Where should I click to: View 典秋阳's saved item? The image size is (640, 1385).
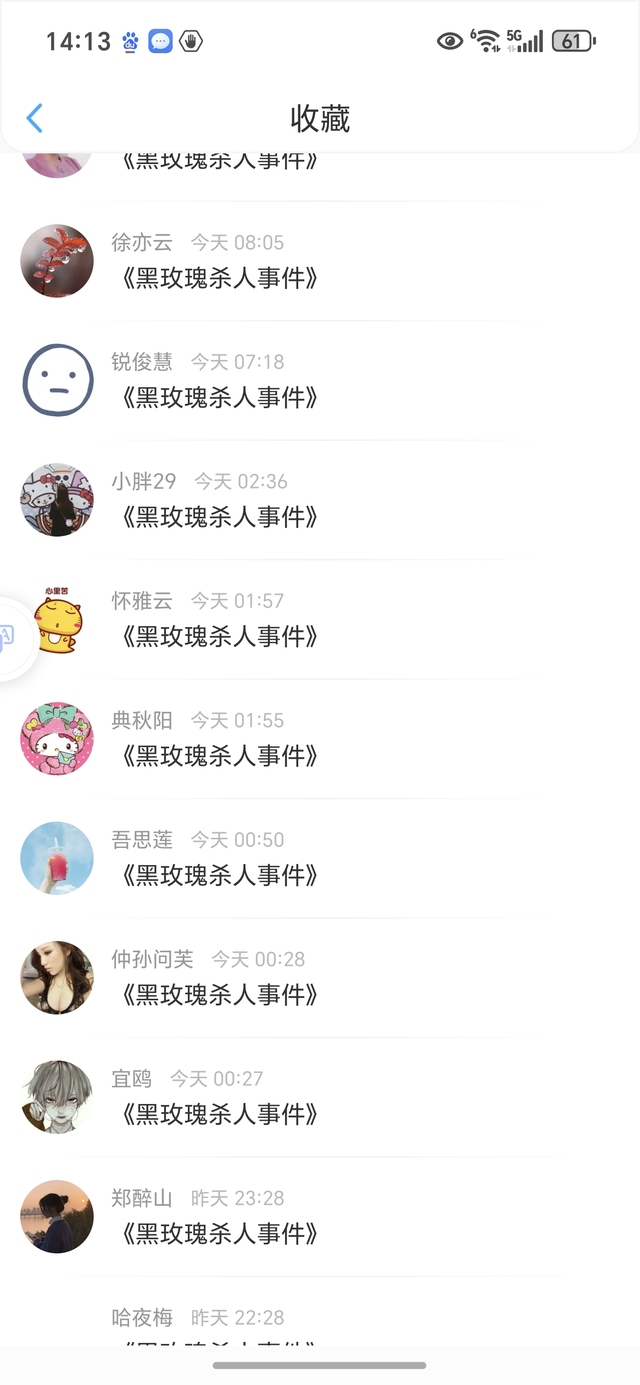(x=220, y=755)
